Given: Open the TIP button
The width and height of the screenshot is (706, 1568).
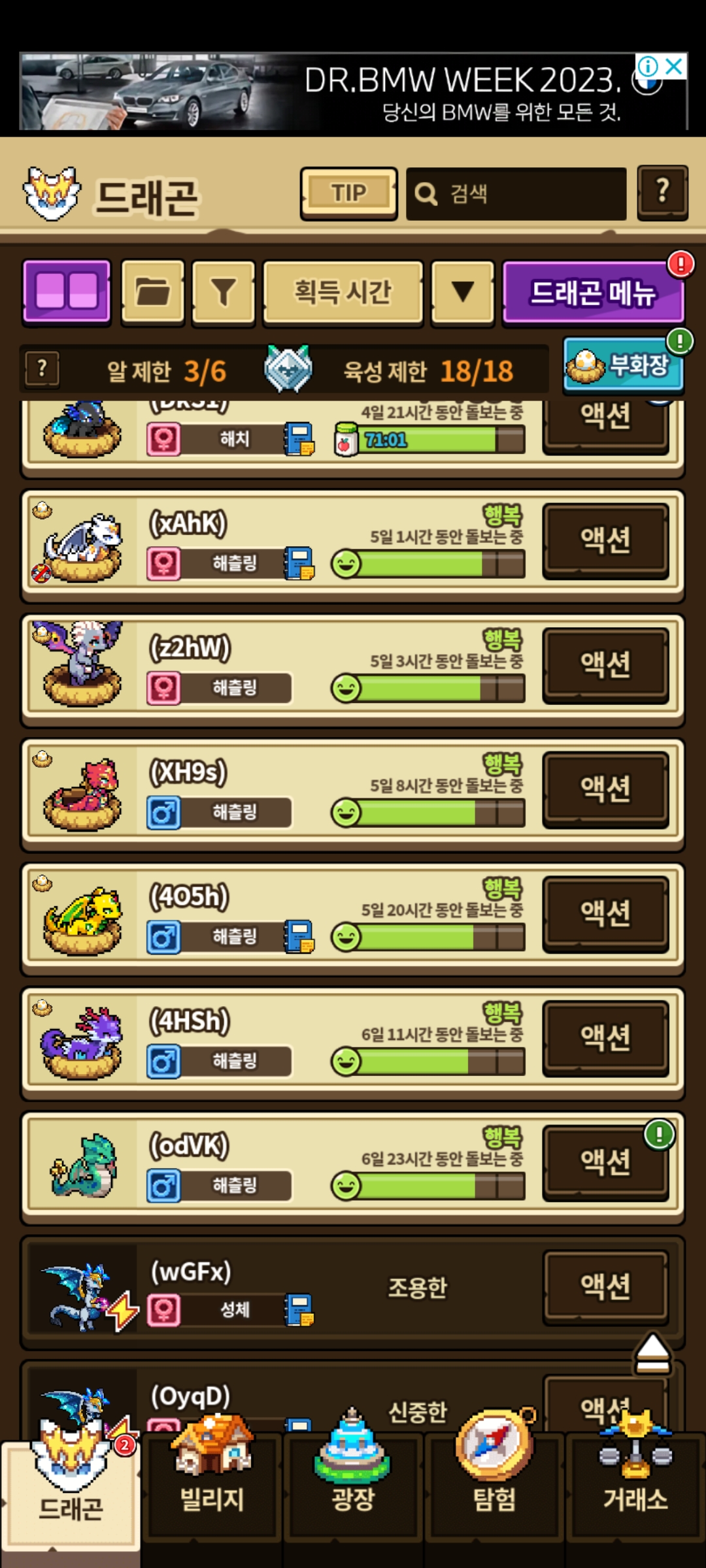Looking at the screenshot, I should 348,193.
